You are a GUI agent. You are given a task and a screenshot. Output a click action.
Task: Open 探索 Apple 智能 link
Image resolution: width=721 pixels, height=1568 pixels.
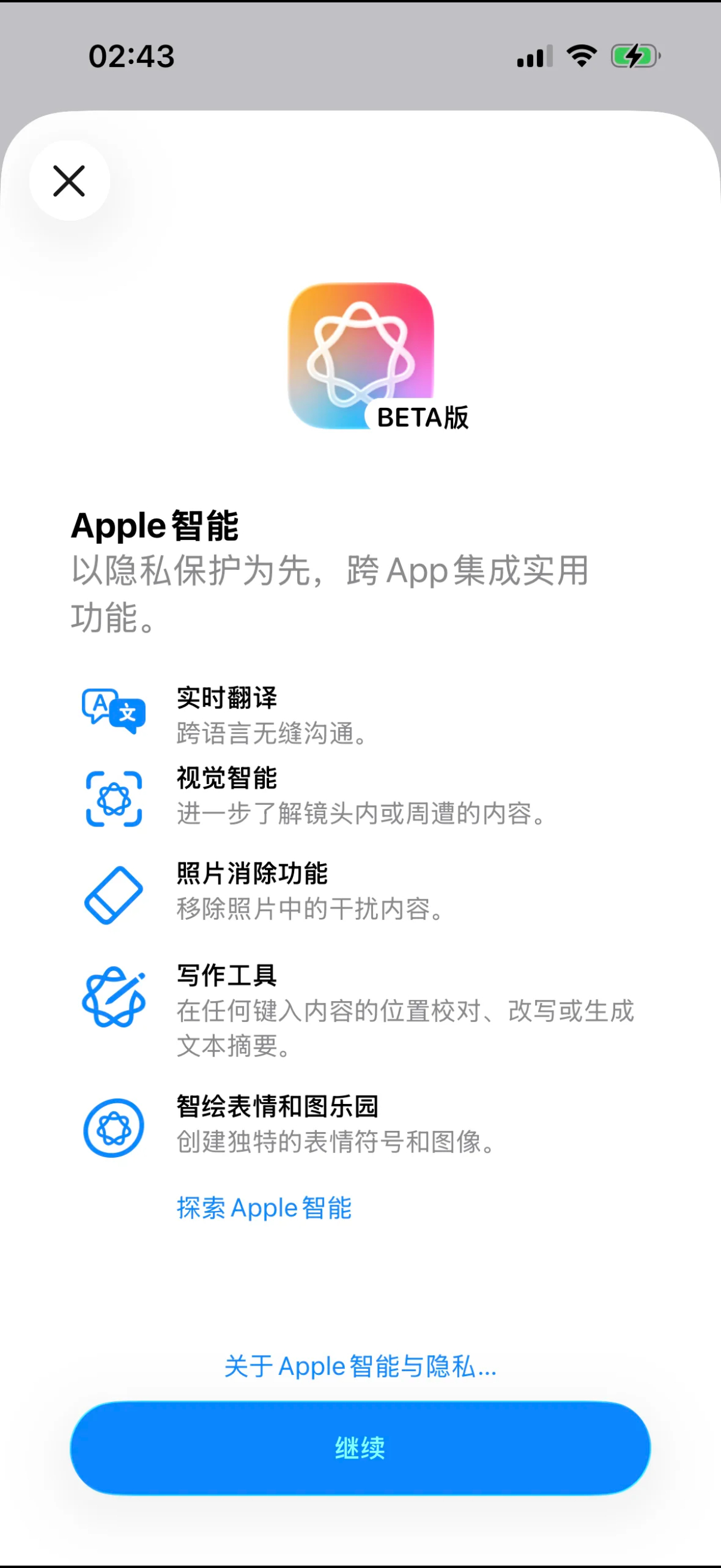[264, 1207]
